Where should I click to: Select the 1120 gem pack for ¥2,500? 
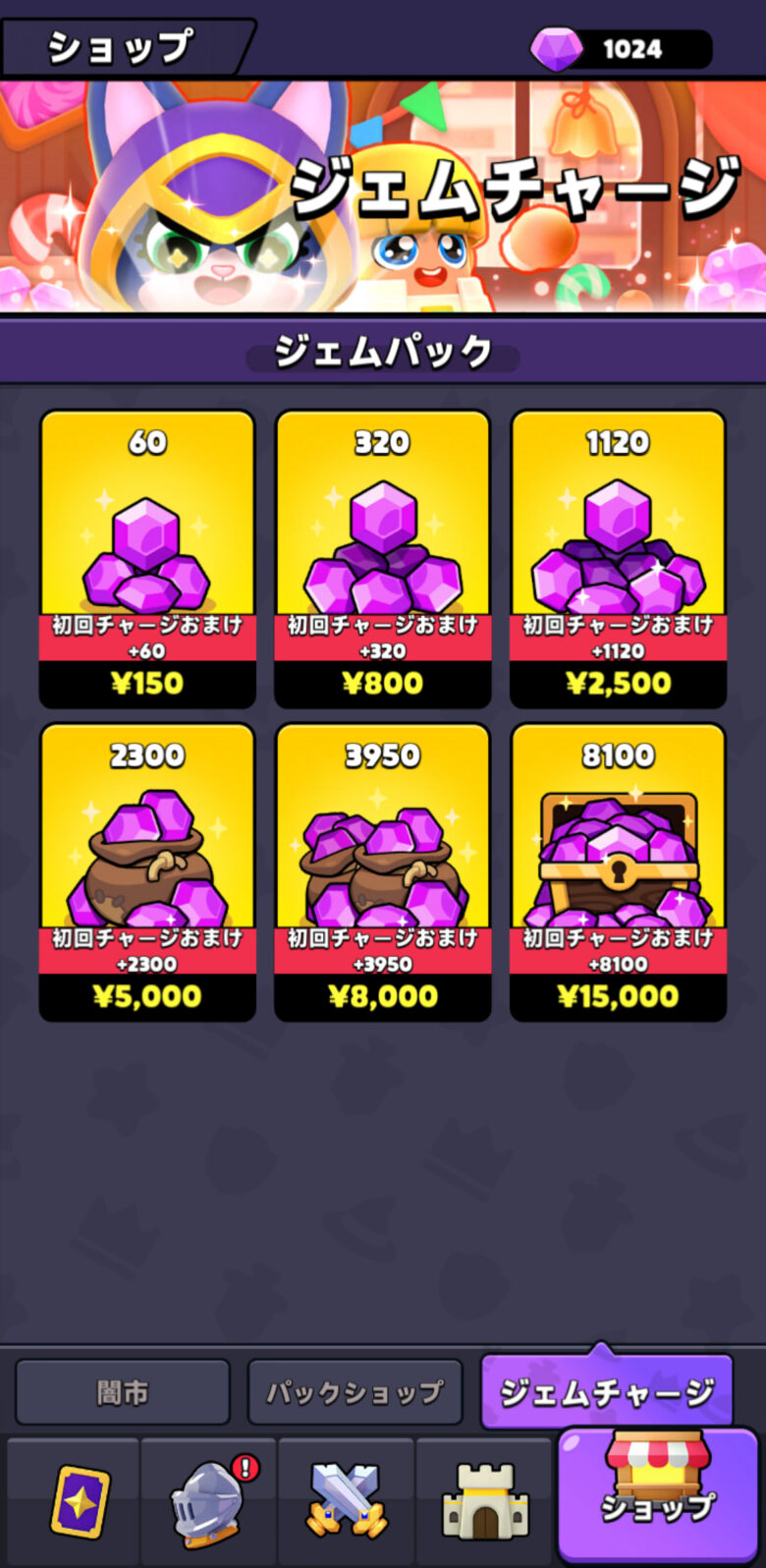tap(618, 559)
